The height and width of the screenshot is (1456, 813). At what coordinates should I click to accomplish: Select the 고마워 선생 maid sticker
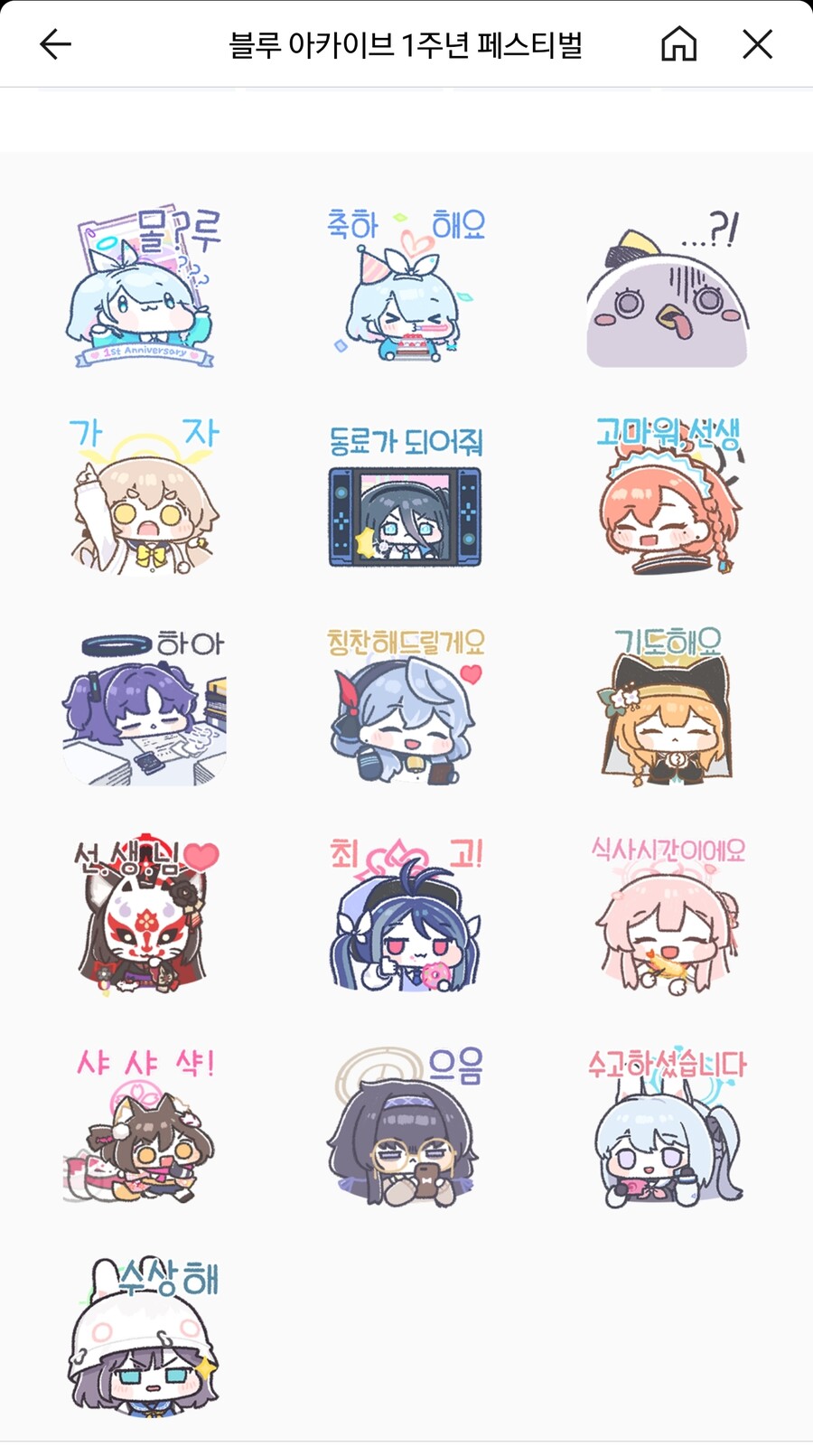668,497
